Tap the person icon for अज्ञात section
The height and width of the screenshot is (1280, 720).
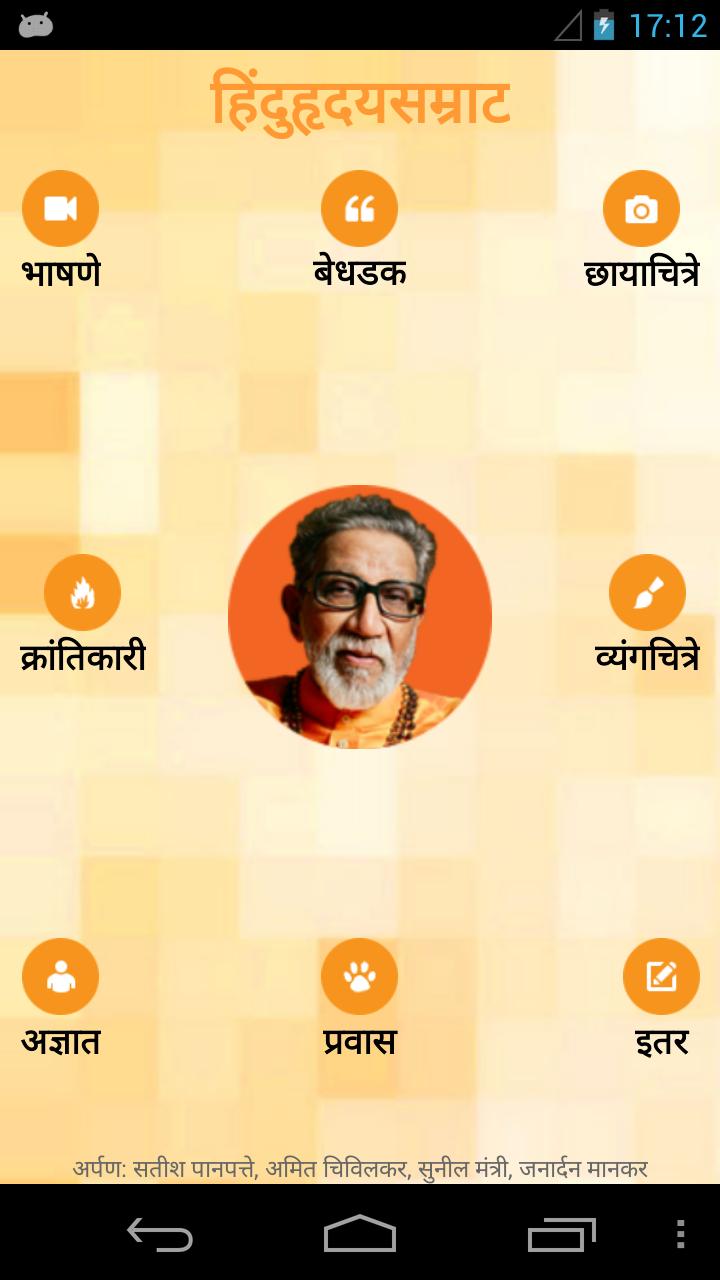(x=60, y=975)
